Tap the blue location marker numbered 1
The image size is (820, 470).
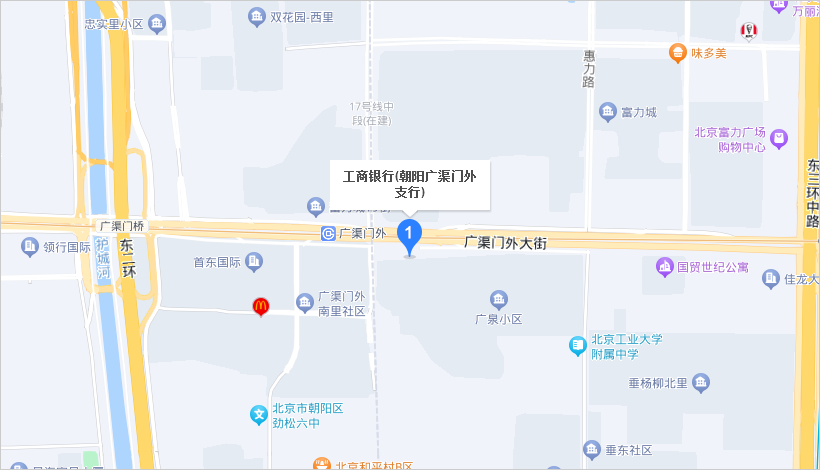[x=409, y=235]
